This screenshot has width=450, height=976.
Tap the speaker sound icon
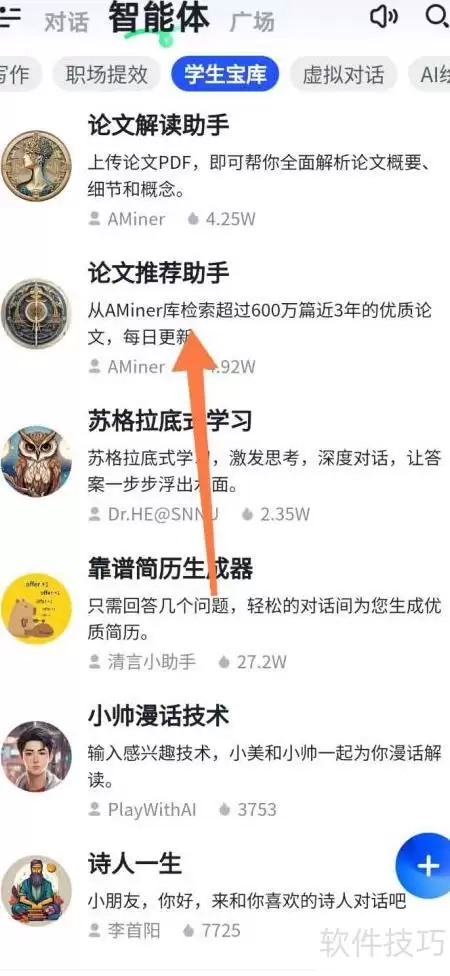pyautogui.click(x=384, y=17)
